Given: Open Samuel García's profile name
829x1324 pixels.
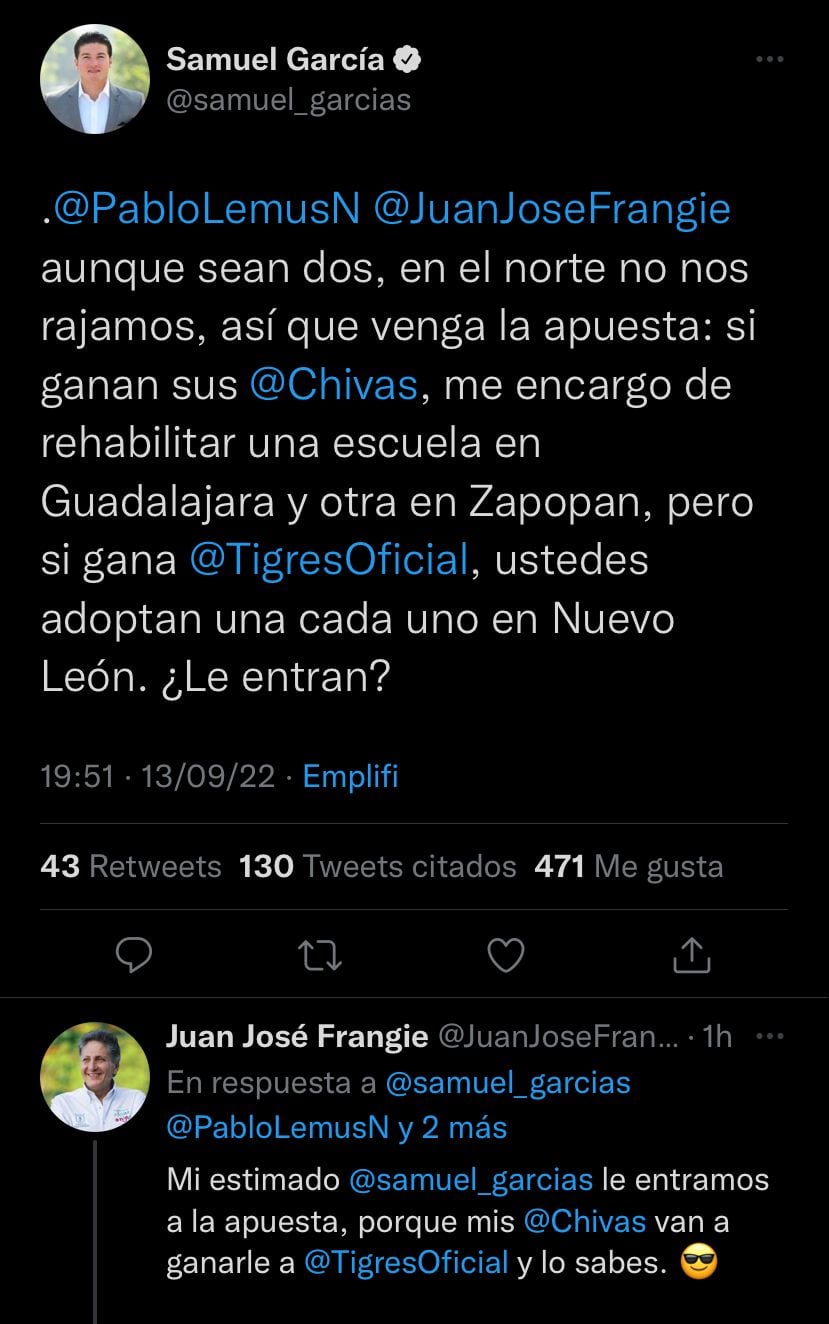Looking at the screenshot, I should click(x=275, y=60).
